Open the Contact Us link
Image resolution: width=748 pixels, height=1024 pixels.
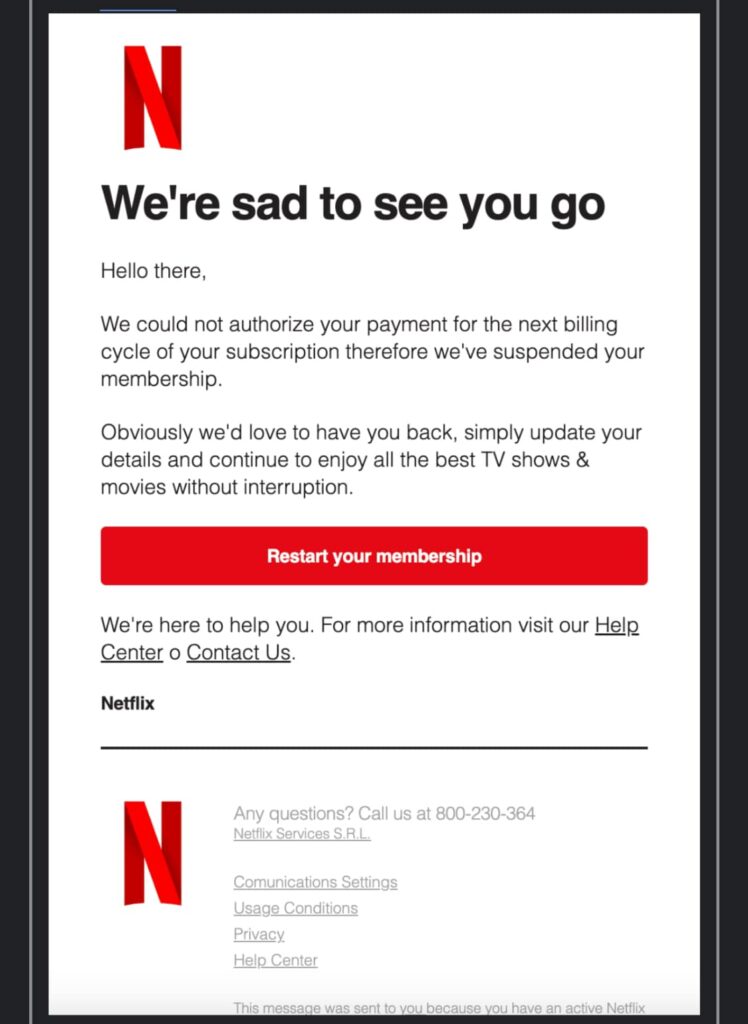(x=238, y=653)
